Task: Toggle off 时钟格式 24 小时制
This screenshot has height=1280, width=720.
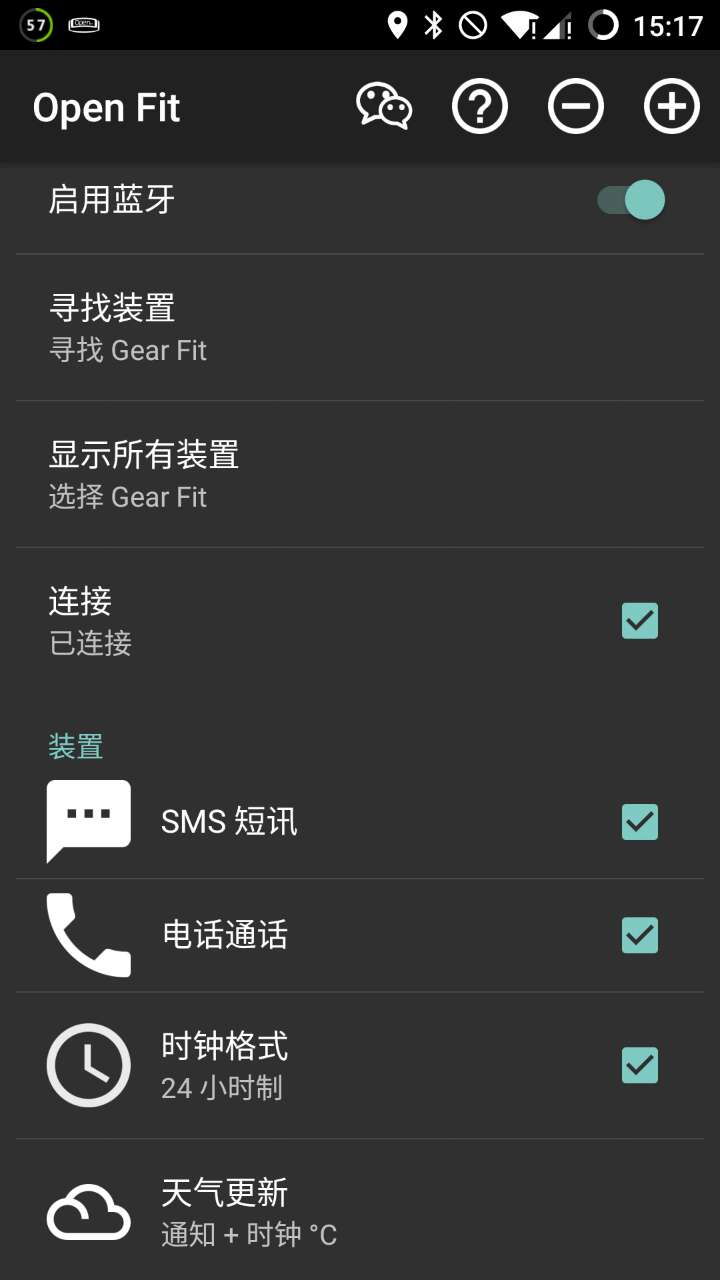Action: (639, 1065)
